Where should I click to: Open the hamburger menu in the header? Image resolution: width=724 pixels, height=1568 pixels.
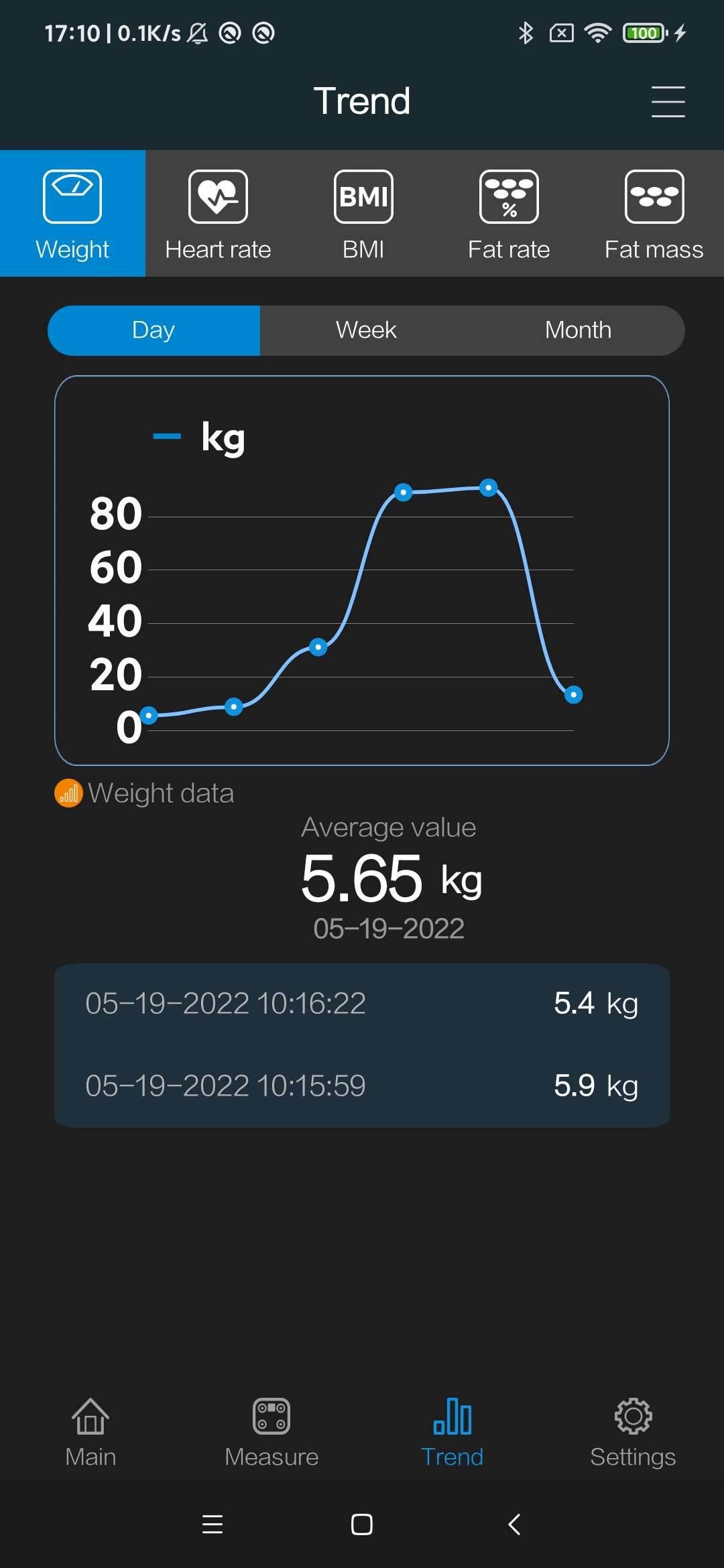[x=668, y=102]
